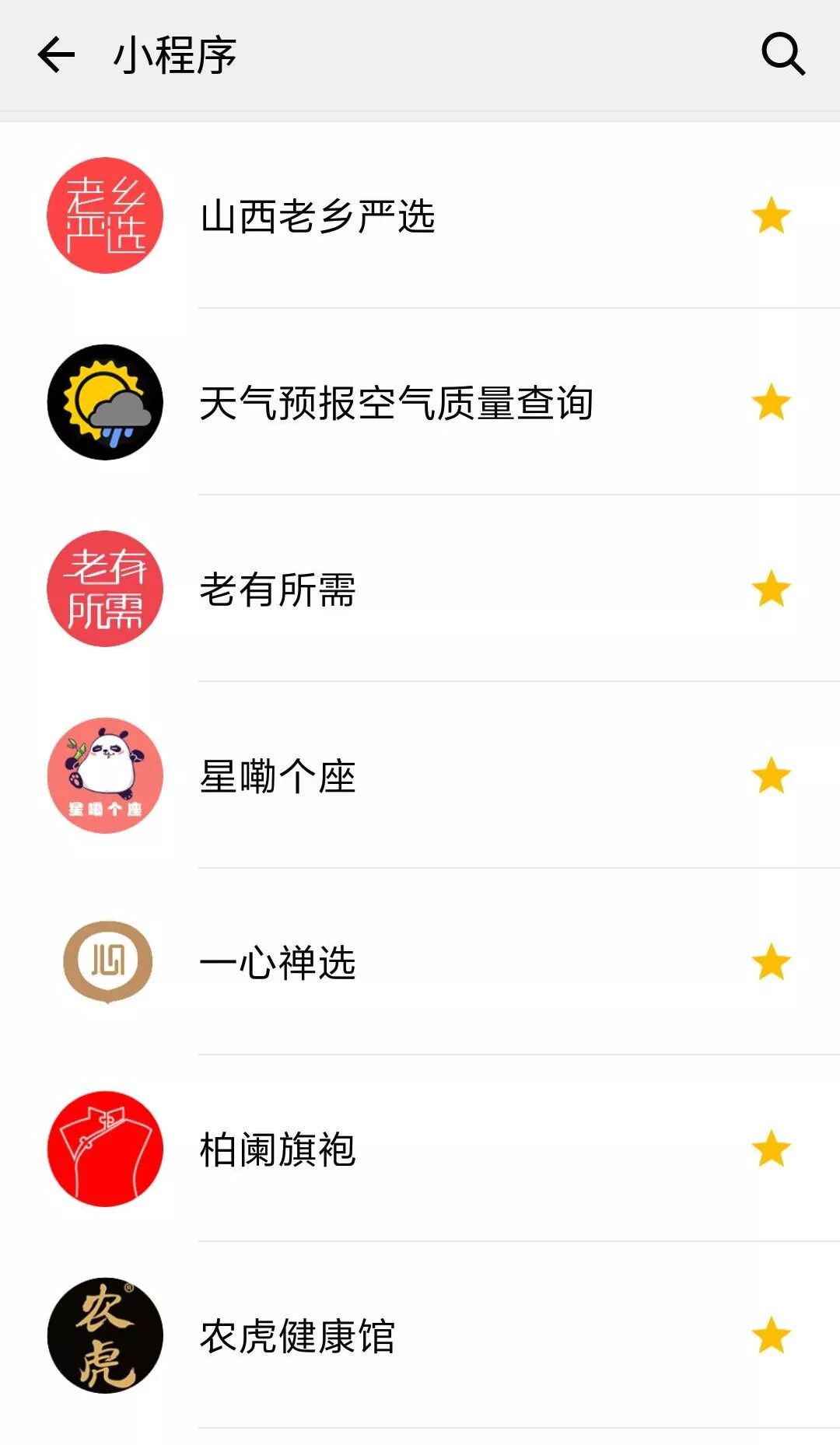Remove the star from 星嘞个座

click(x=771, y=776)
